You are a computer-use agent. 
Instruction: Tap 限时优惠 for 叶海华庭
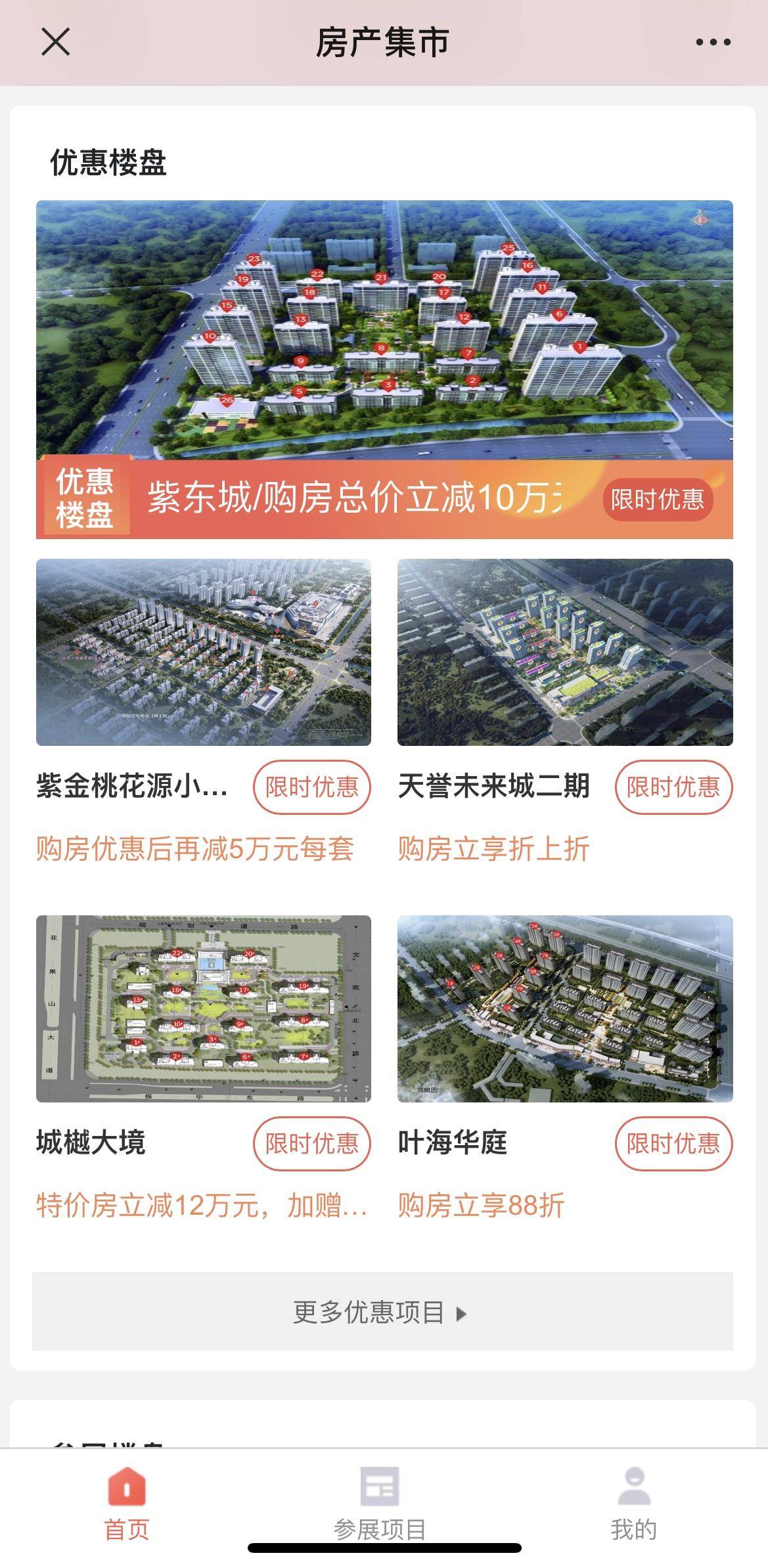click(673, 1143)
